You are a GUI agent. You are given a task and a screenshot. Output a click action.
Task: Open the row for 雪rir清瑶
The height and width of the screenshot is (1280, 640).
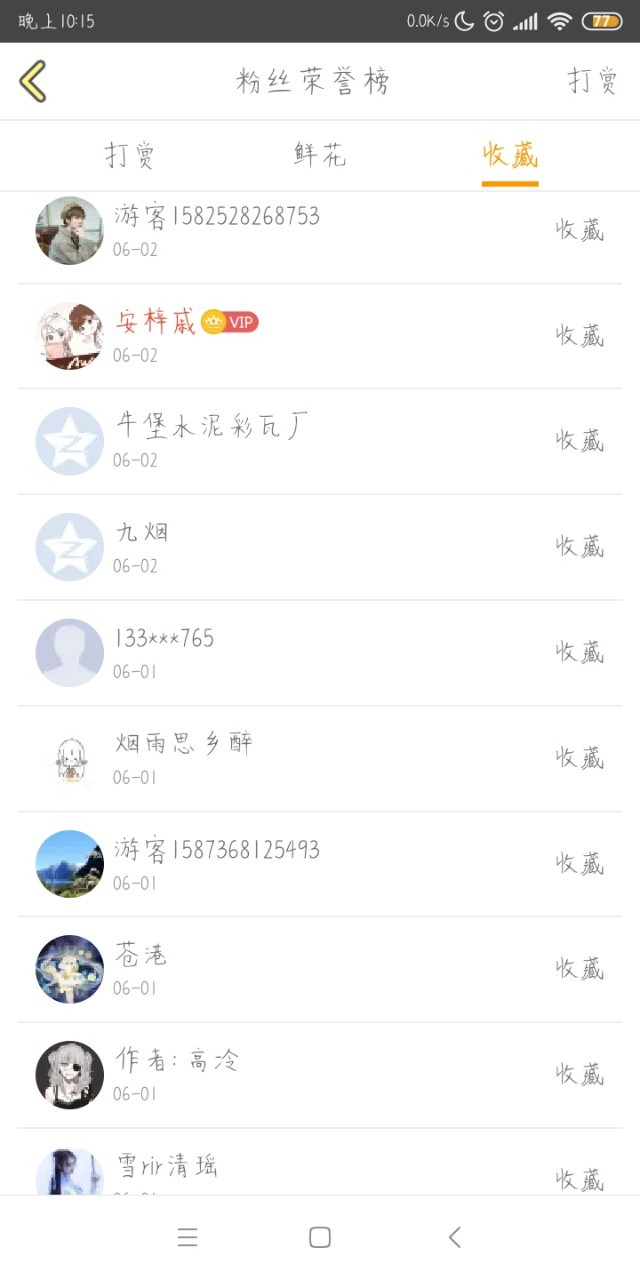[x=320, y=1162]
